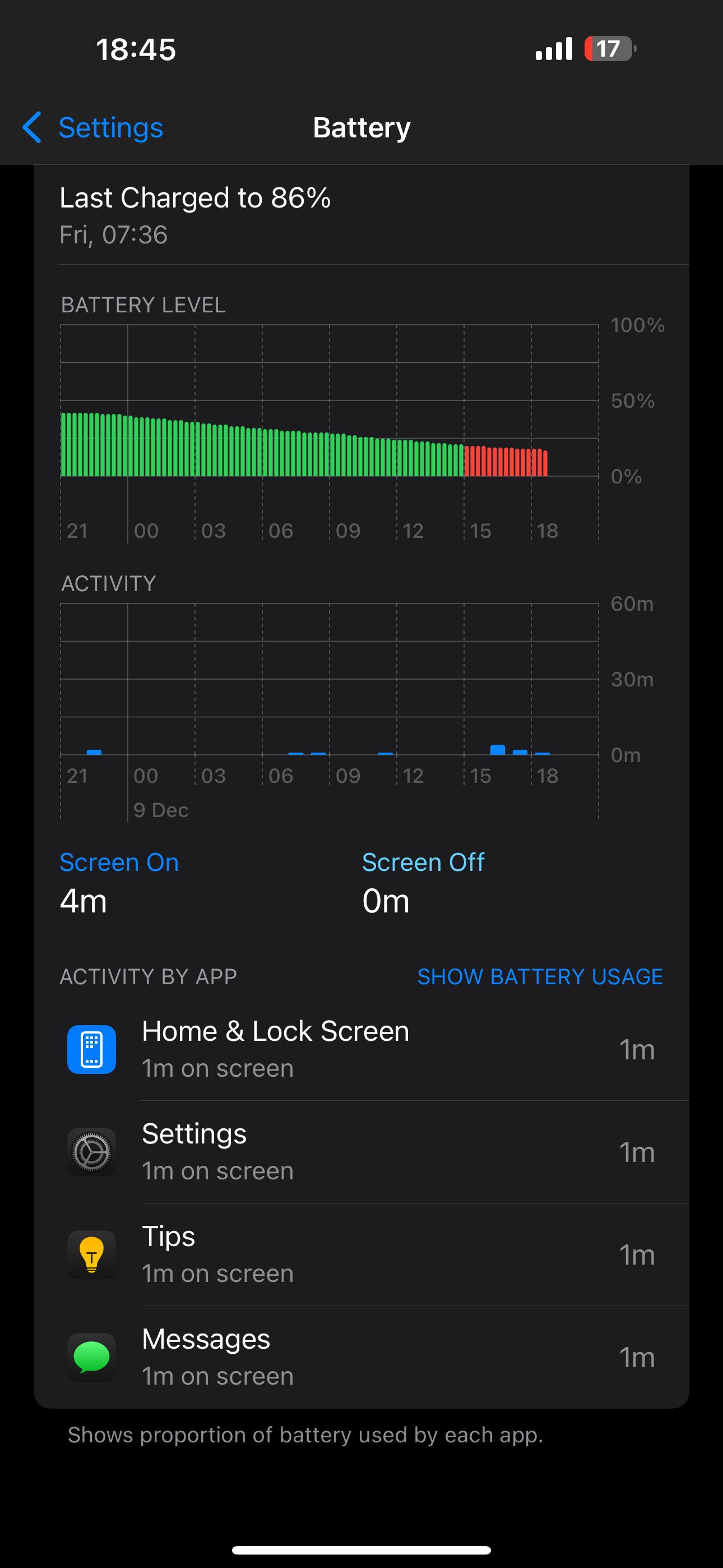
Task: Open Home & Lock Screen activity row
Action: coord(361,1049)
